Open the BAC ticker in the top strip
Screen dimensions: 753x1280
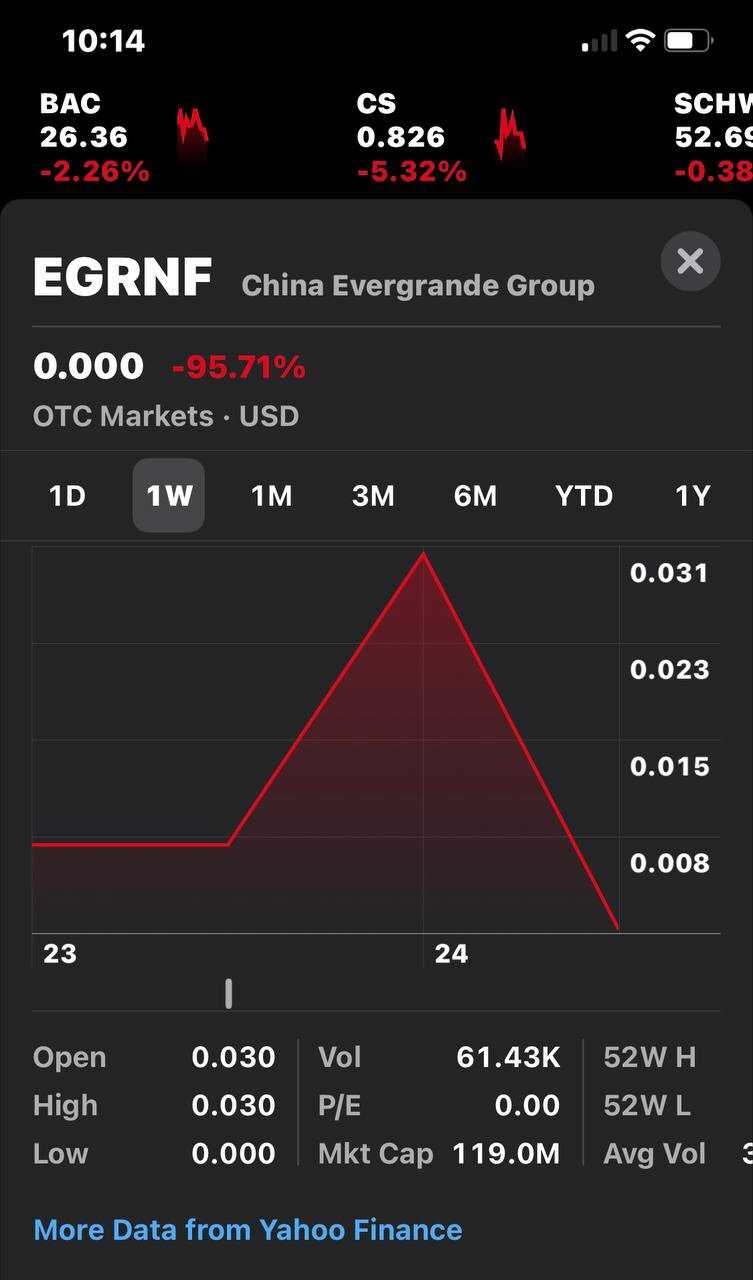(123, 137)
